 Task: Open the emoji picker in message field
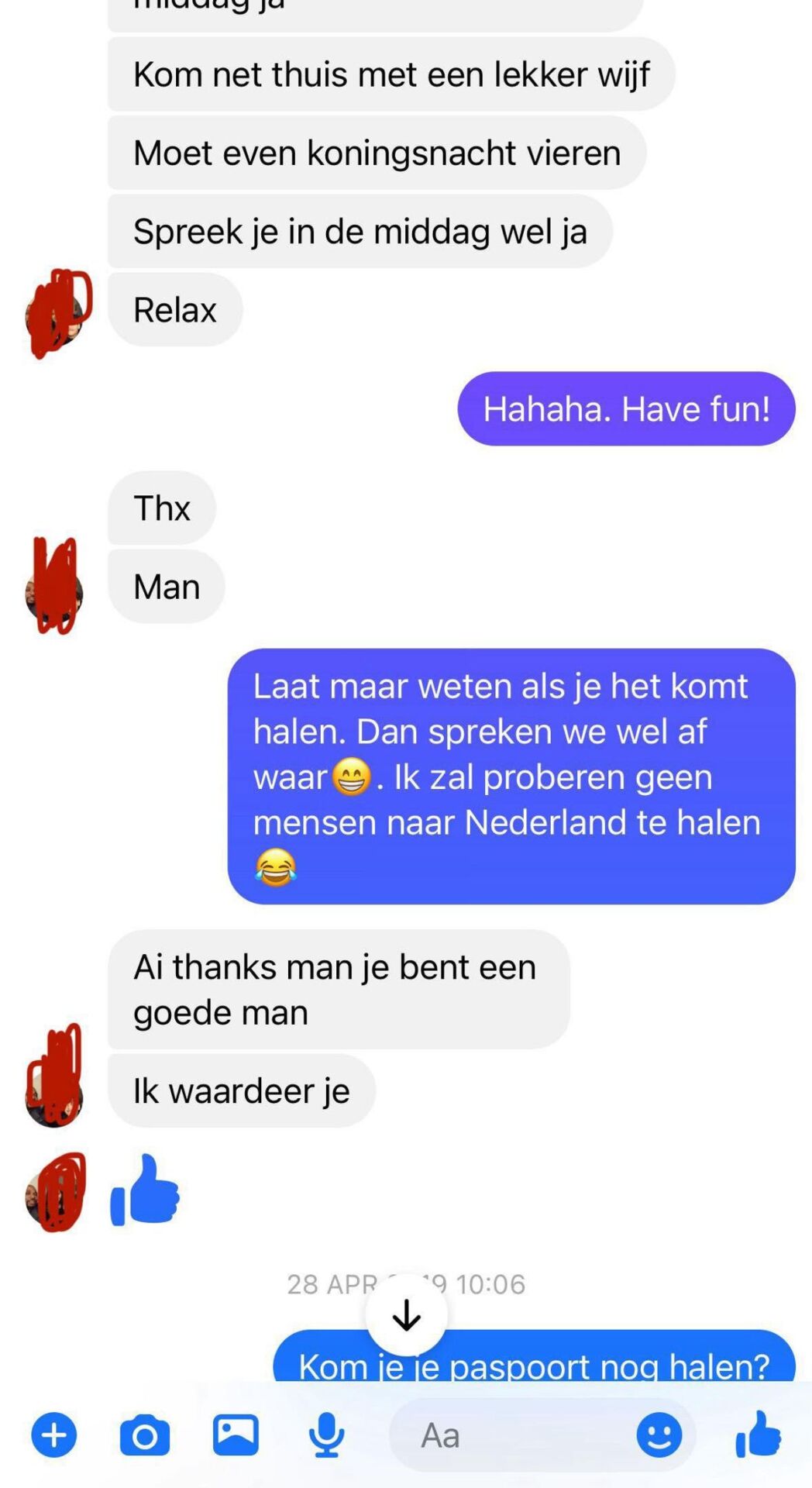659,1435
